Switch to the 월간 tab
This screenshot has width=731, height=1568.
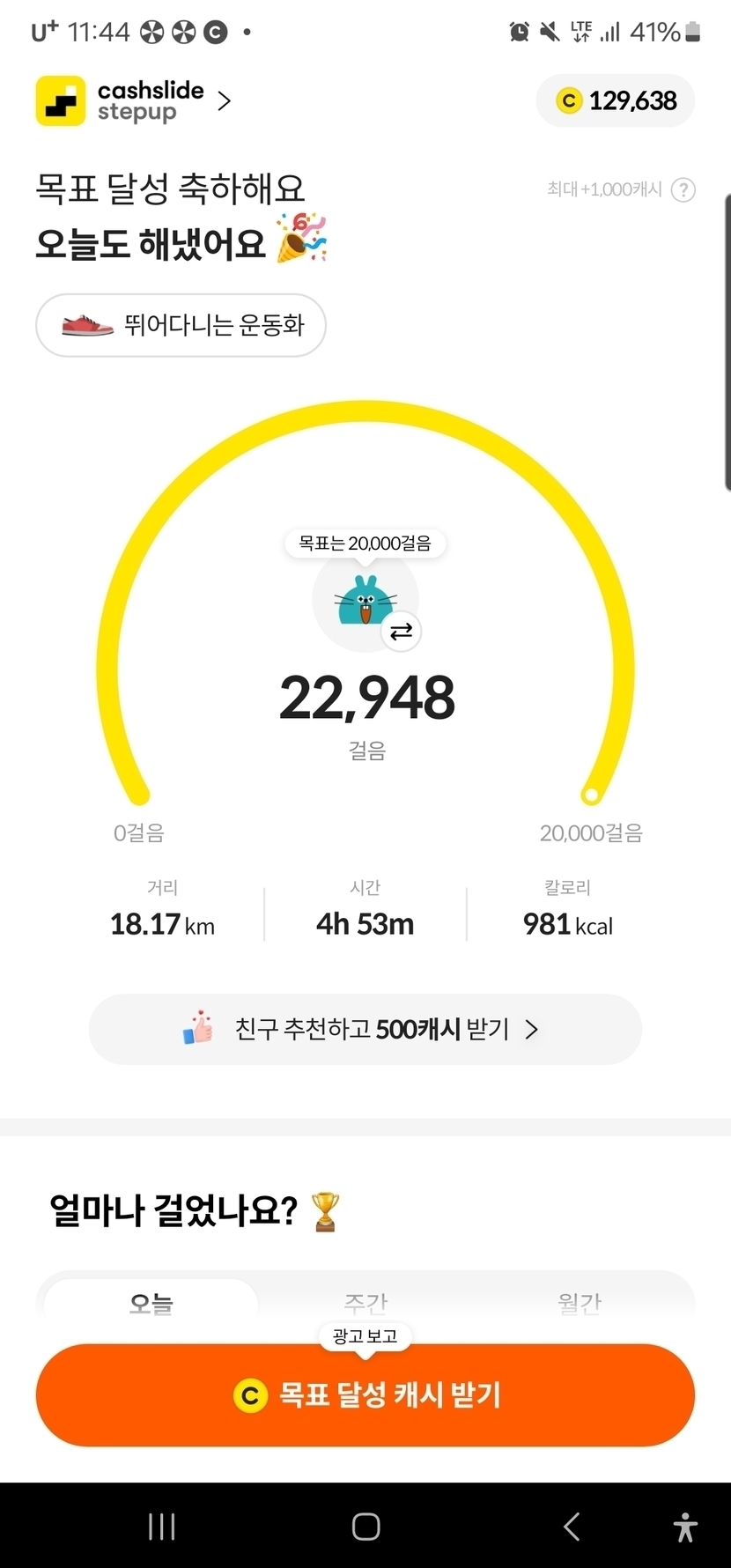(x=580, y=1302)
